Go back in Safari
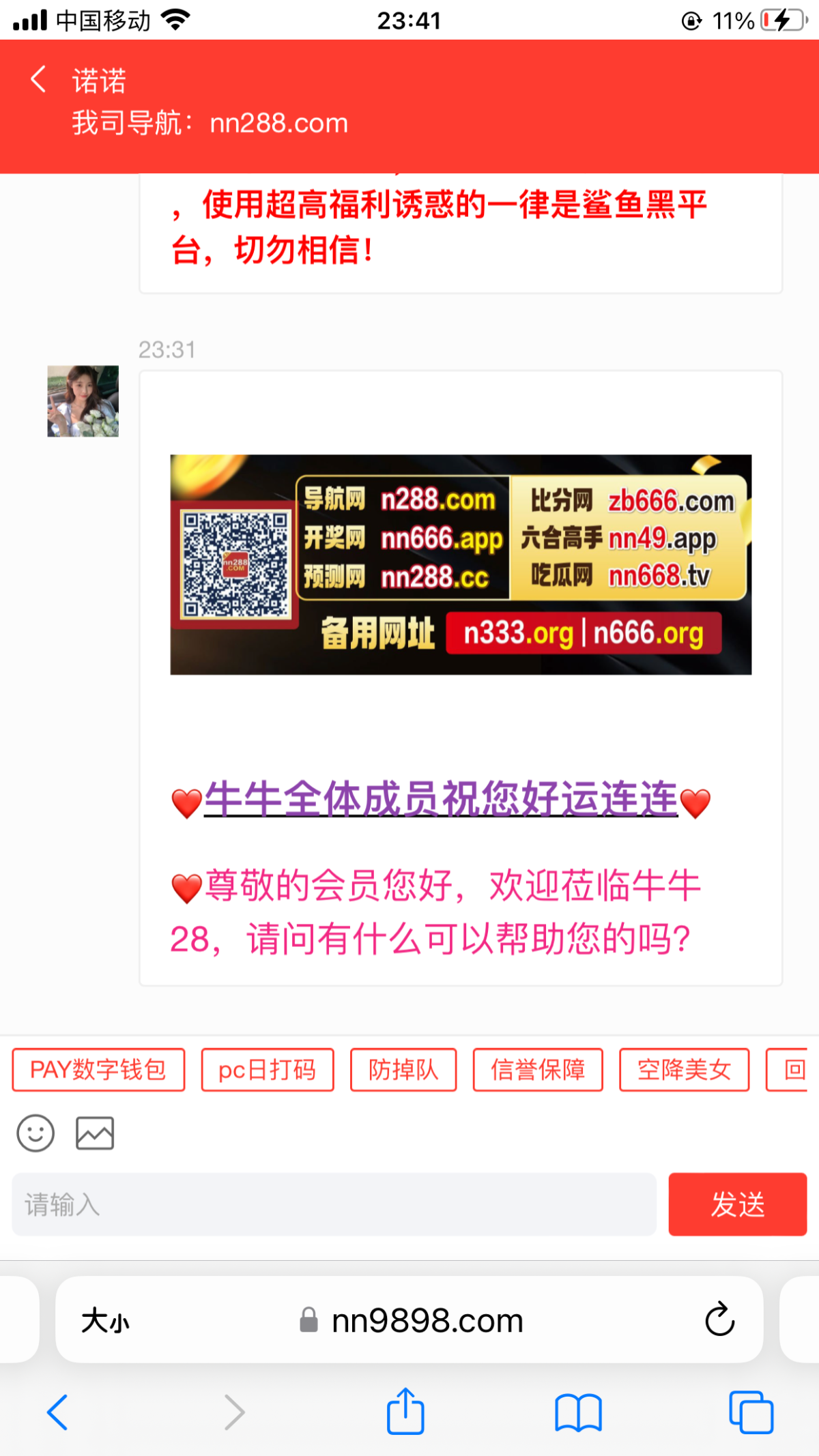The height and width of the screenshot is (1456, 819). (57, 1412)
